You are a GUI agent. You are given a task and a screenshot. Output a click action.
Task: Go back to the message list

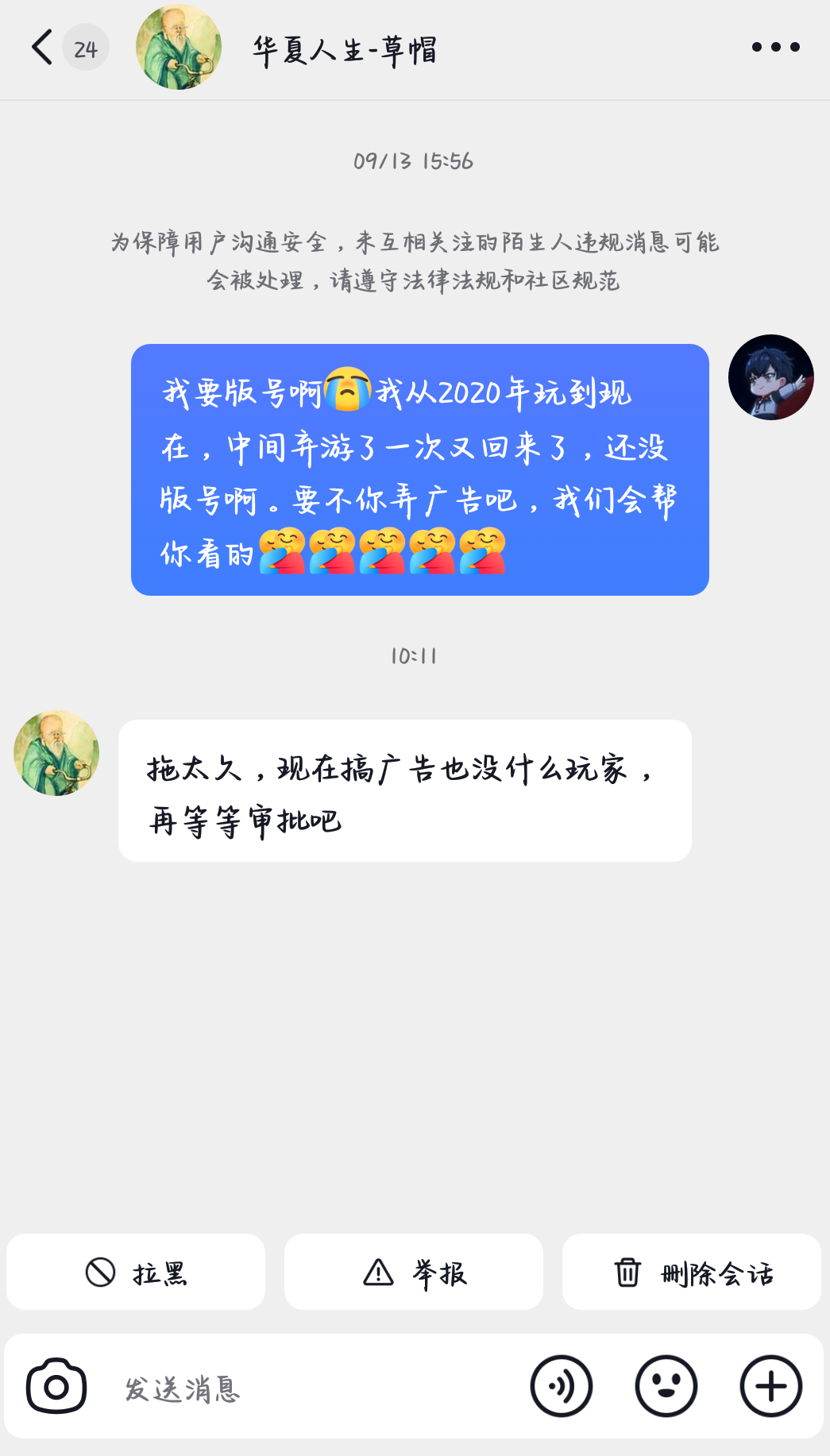pyautogui.click(x=43, y=48)
